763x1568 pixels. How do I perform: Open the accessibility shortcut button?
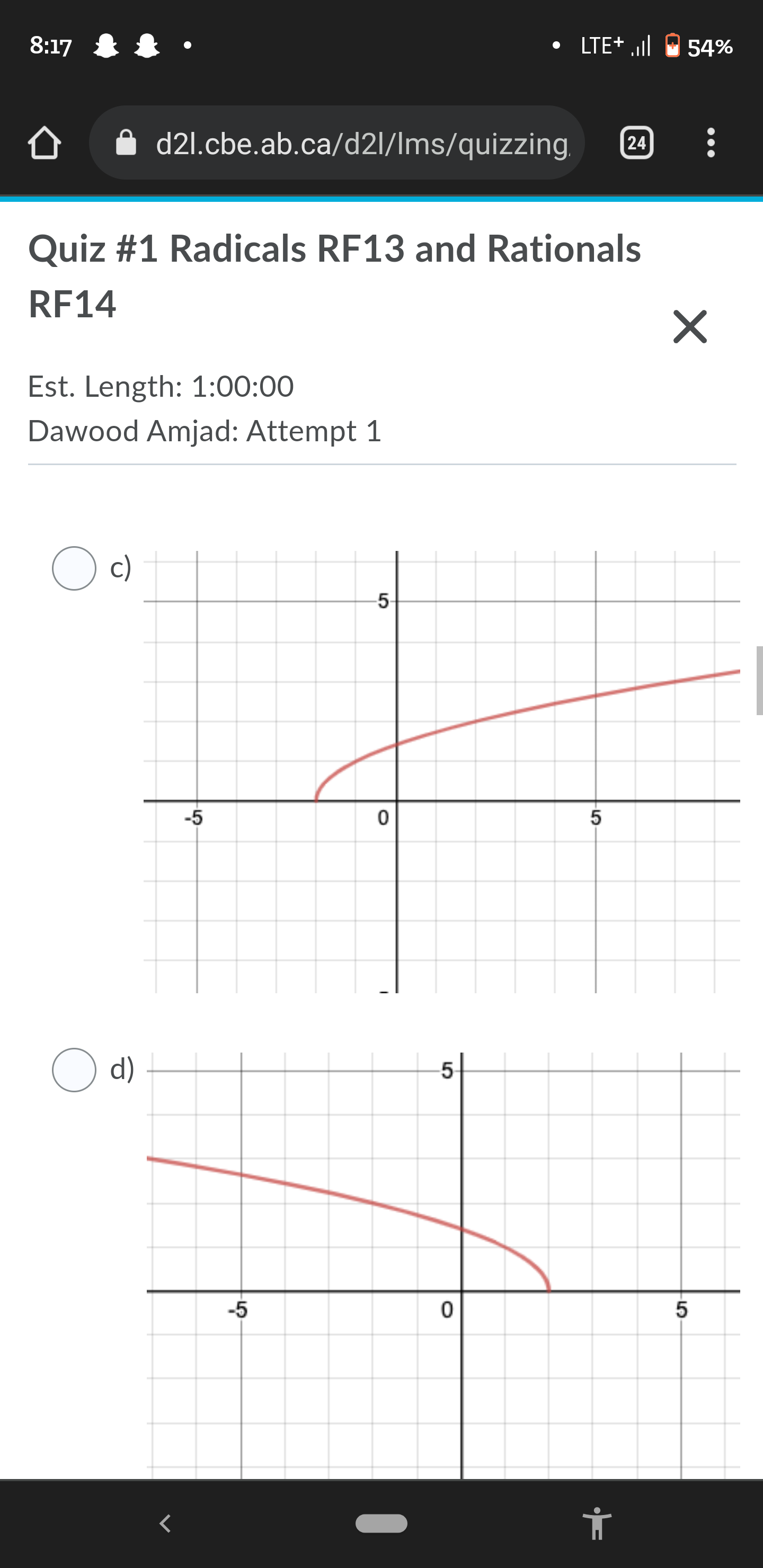(597, 1523)
